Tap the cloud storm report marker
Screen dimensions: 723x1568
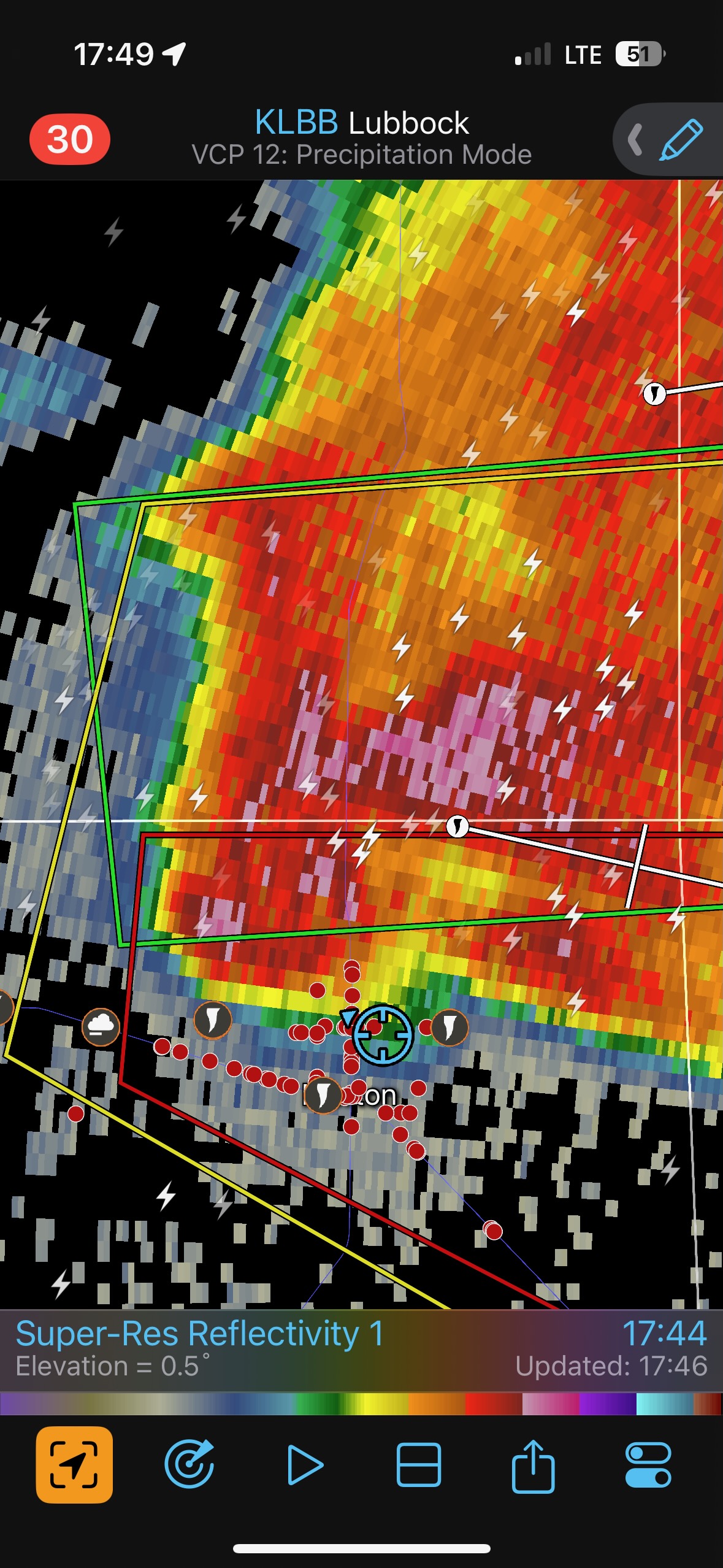[101, 1026]
